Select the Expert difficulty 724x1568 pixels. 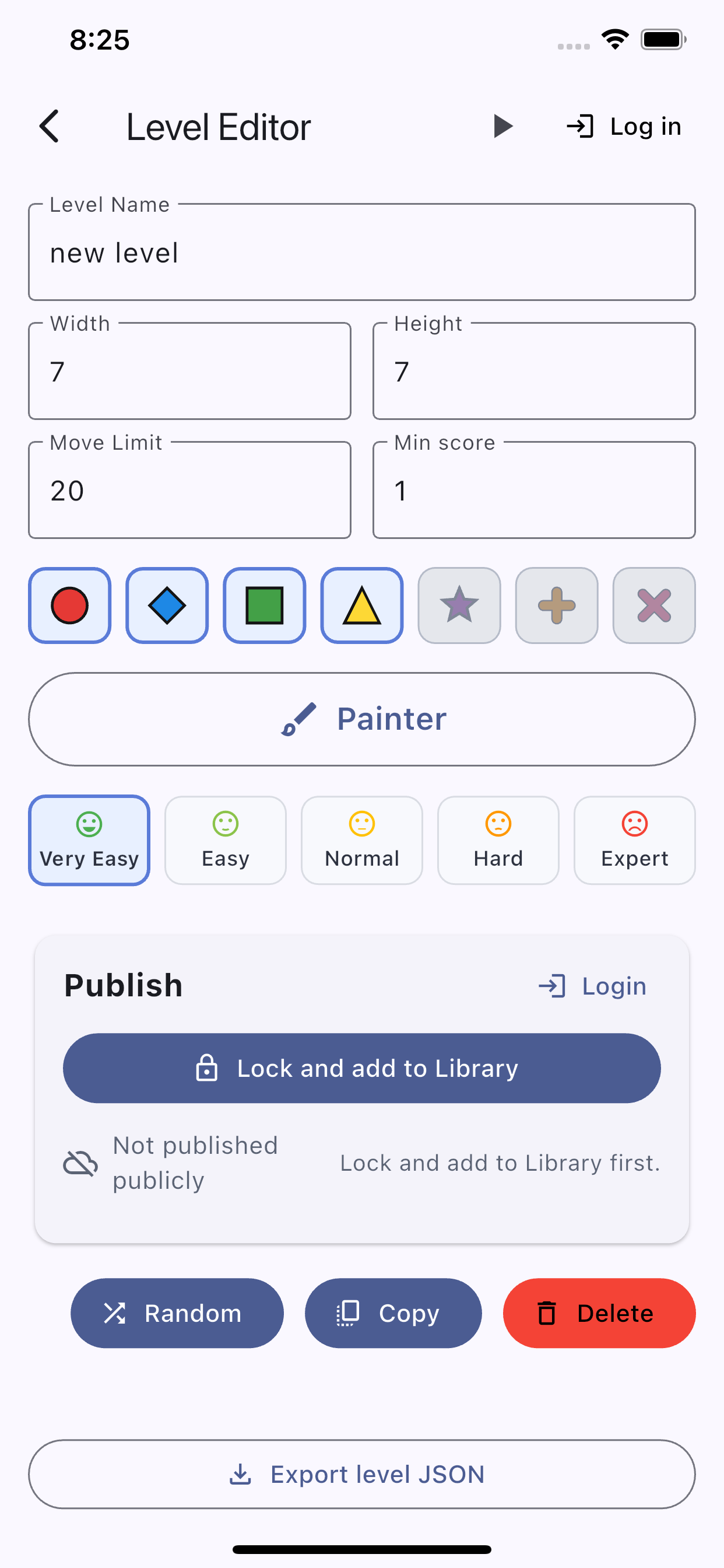pyautogui.click(x=635, y=840)
